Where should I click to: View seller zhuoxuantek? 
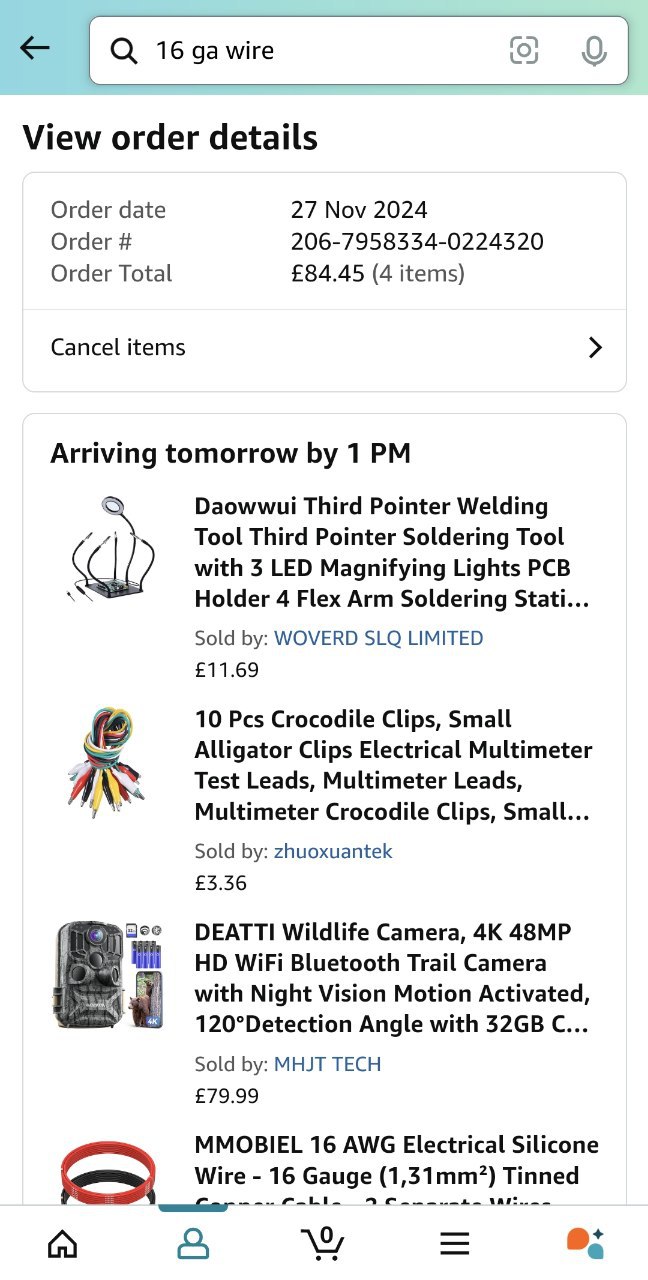pos(333,851)
